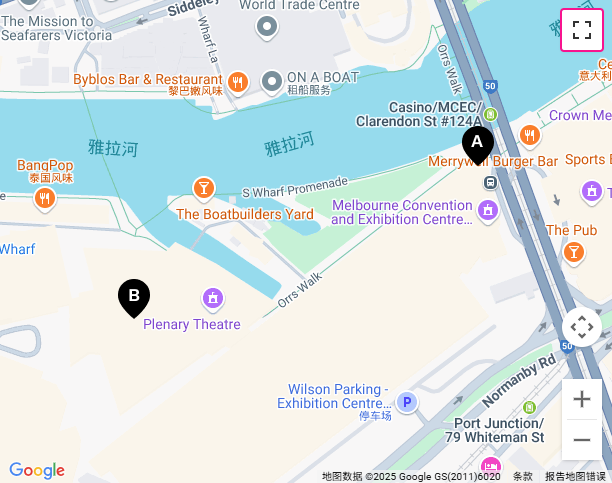Open Google Maps via the Google logo
The image size is (612, 483).
36,471
